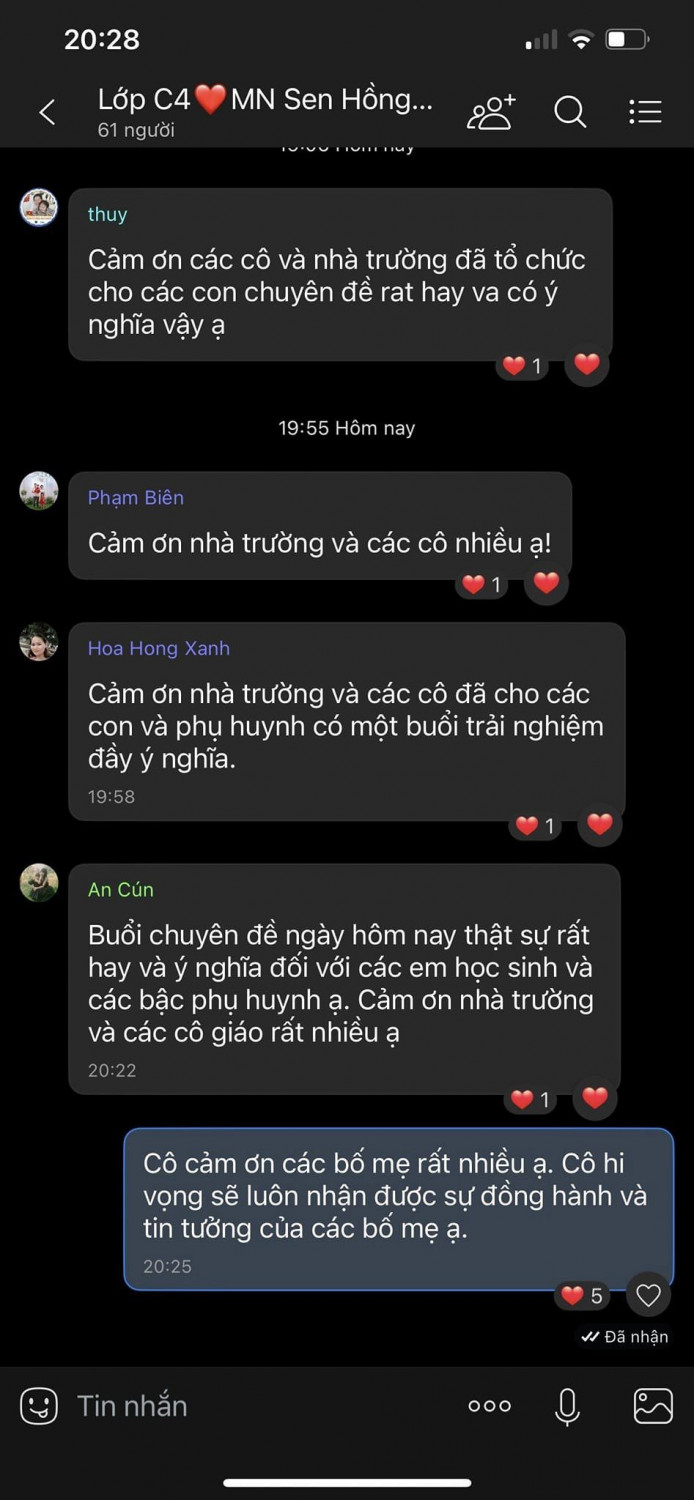Like thuy's message with the heart
This screenshot has height=1500, width=694.
click(x=587, y=365)
